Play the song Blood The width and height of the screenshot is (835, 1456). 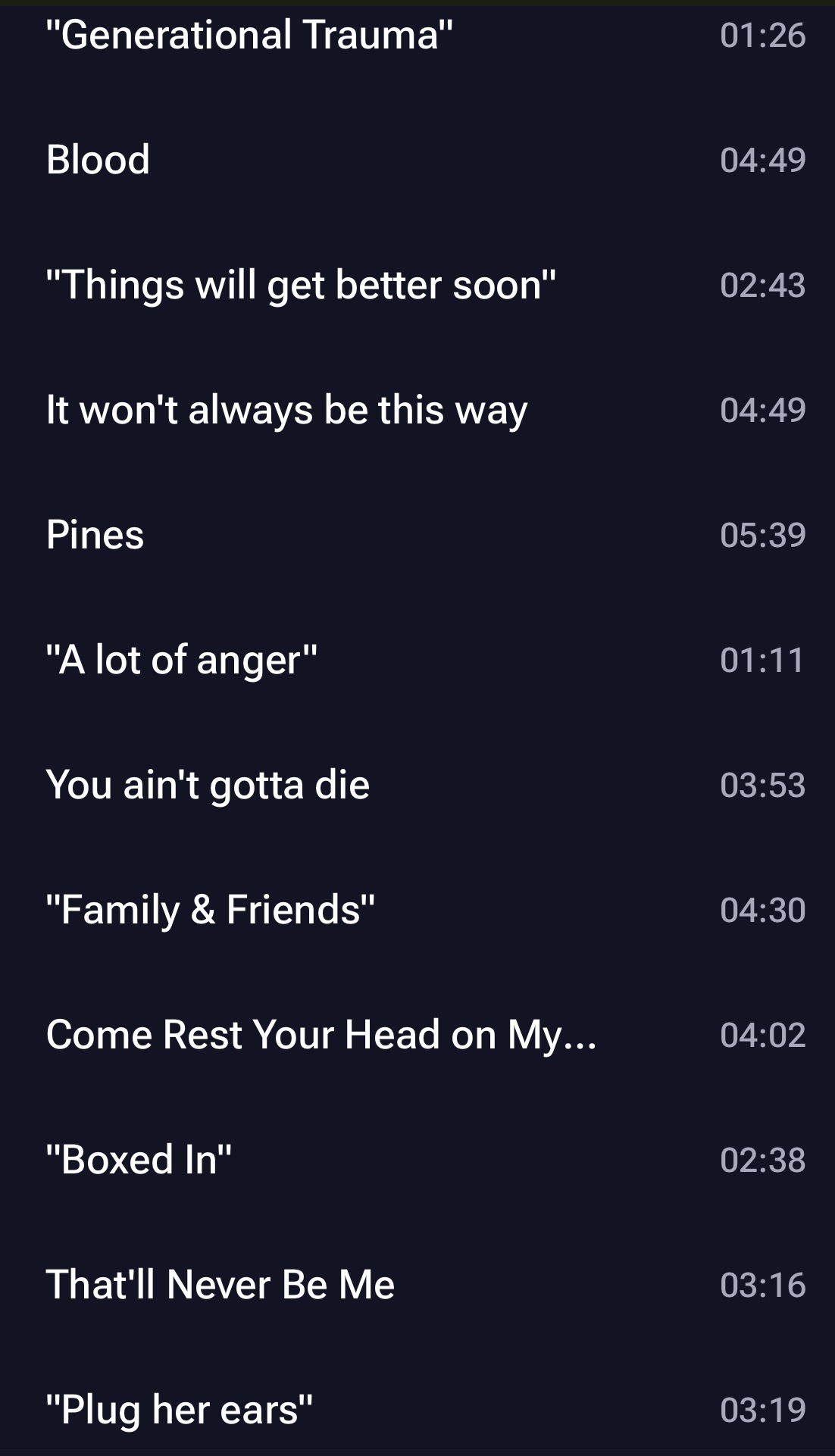(x=99, y=160)
